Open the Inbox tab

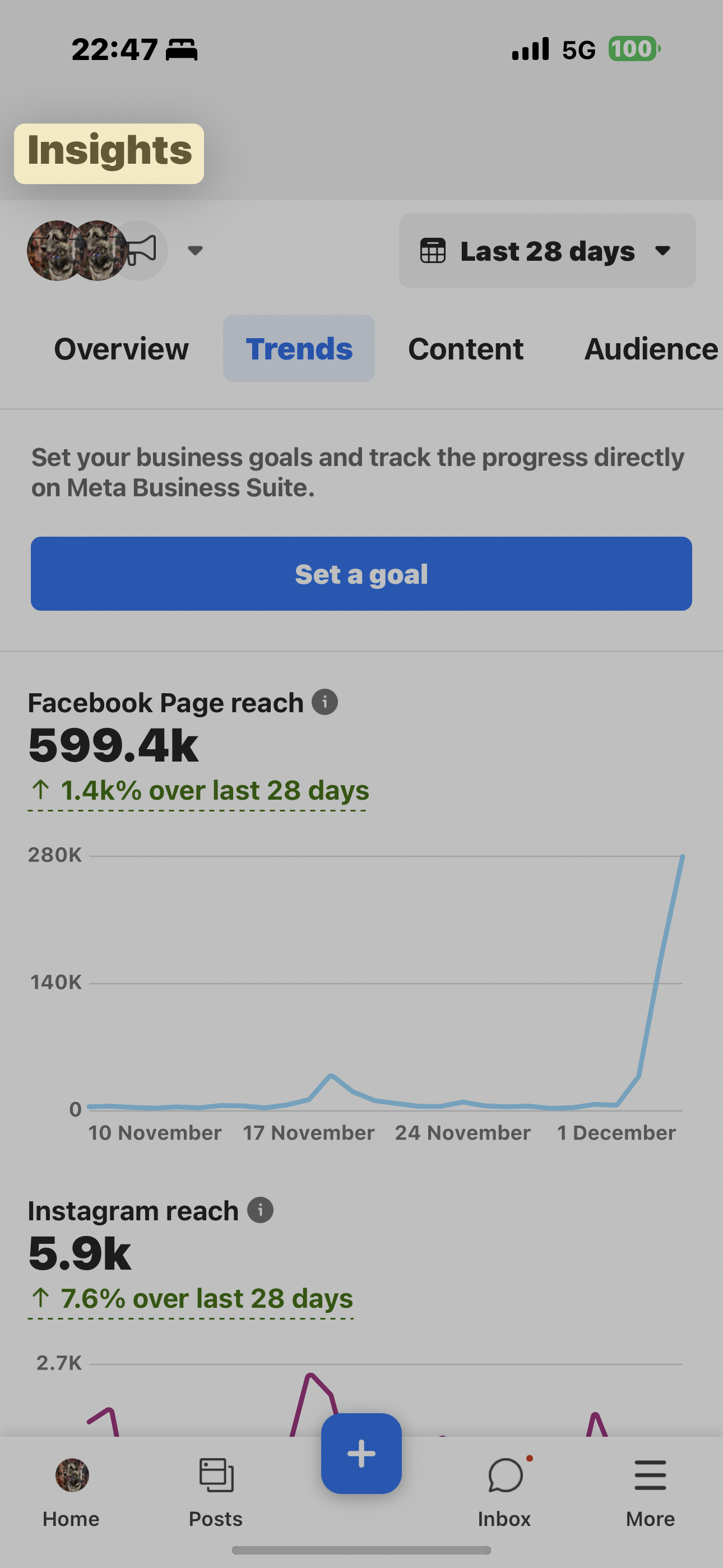pyautogui.click(x=504, y=1492)
